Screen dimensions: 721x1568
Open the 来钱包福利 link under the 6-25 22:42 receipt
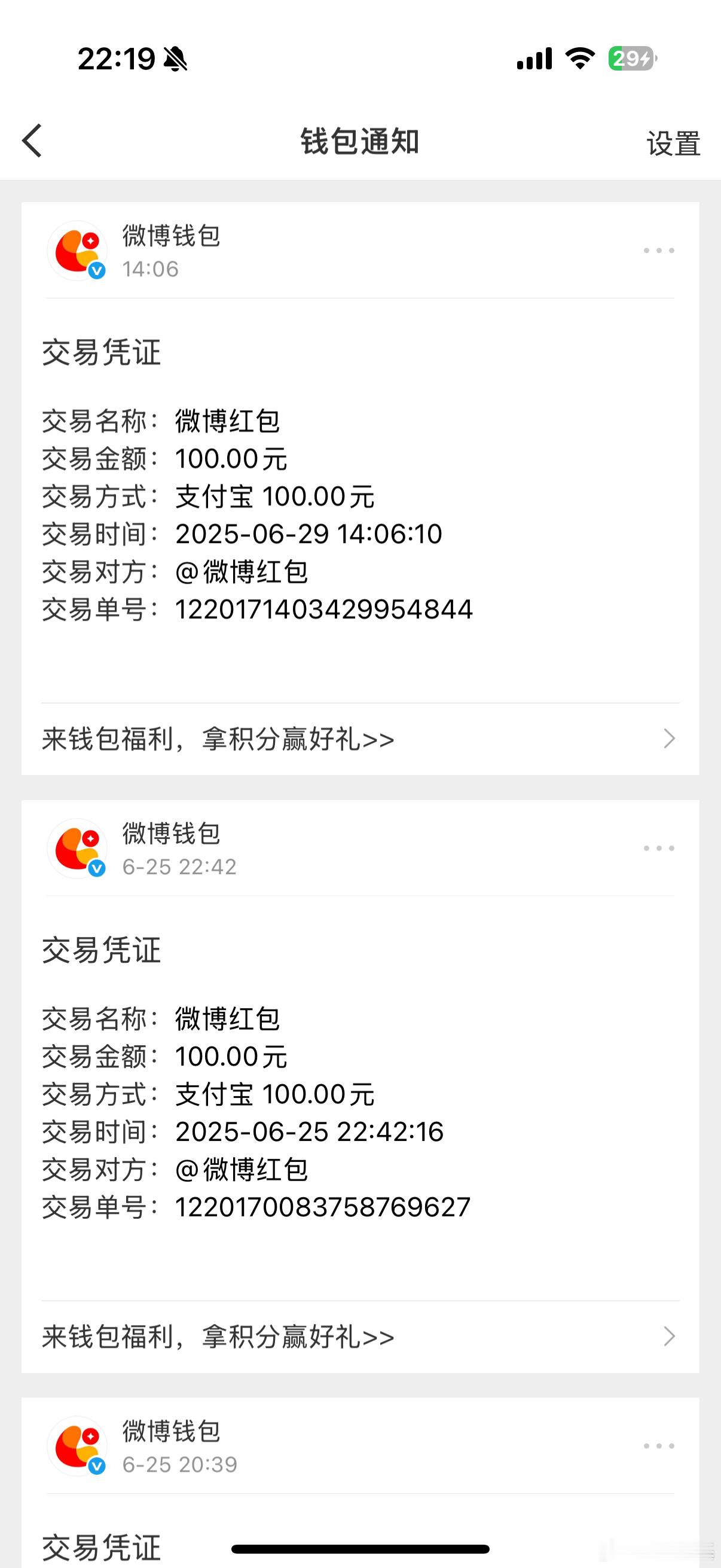point(360,1337)
